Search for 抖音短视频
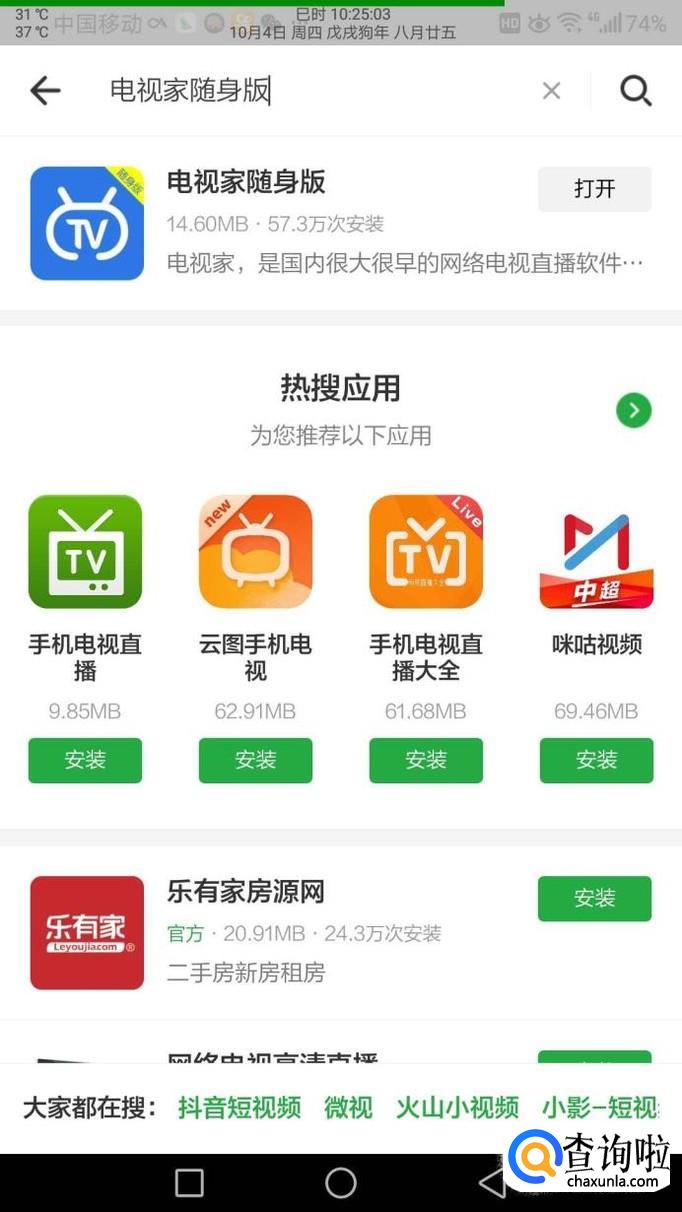Screen dimensions: 682x1212 tap(239, 1107)
